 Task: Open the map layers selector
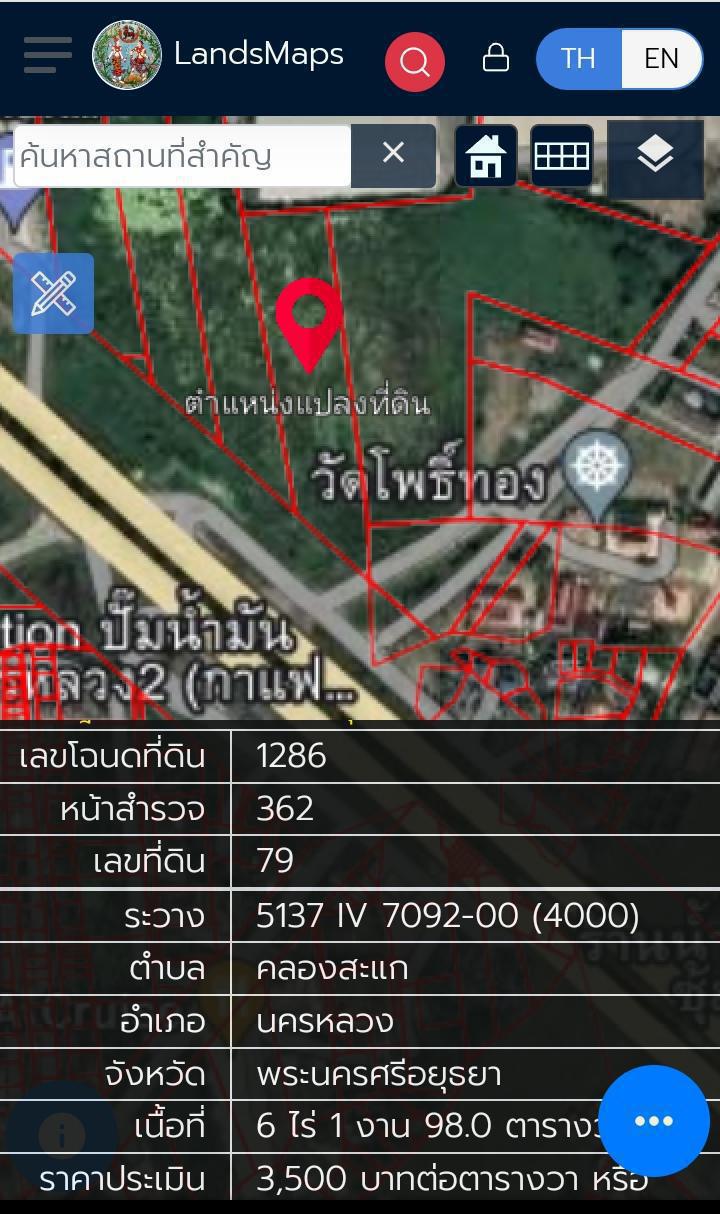655,156
